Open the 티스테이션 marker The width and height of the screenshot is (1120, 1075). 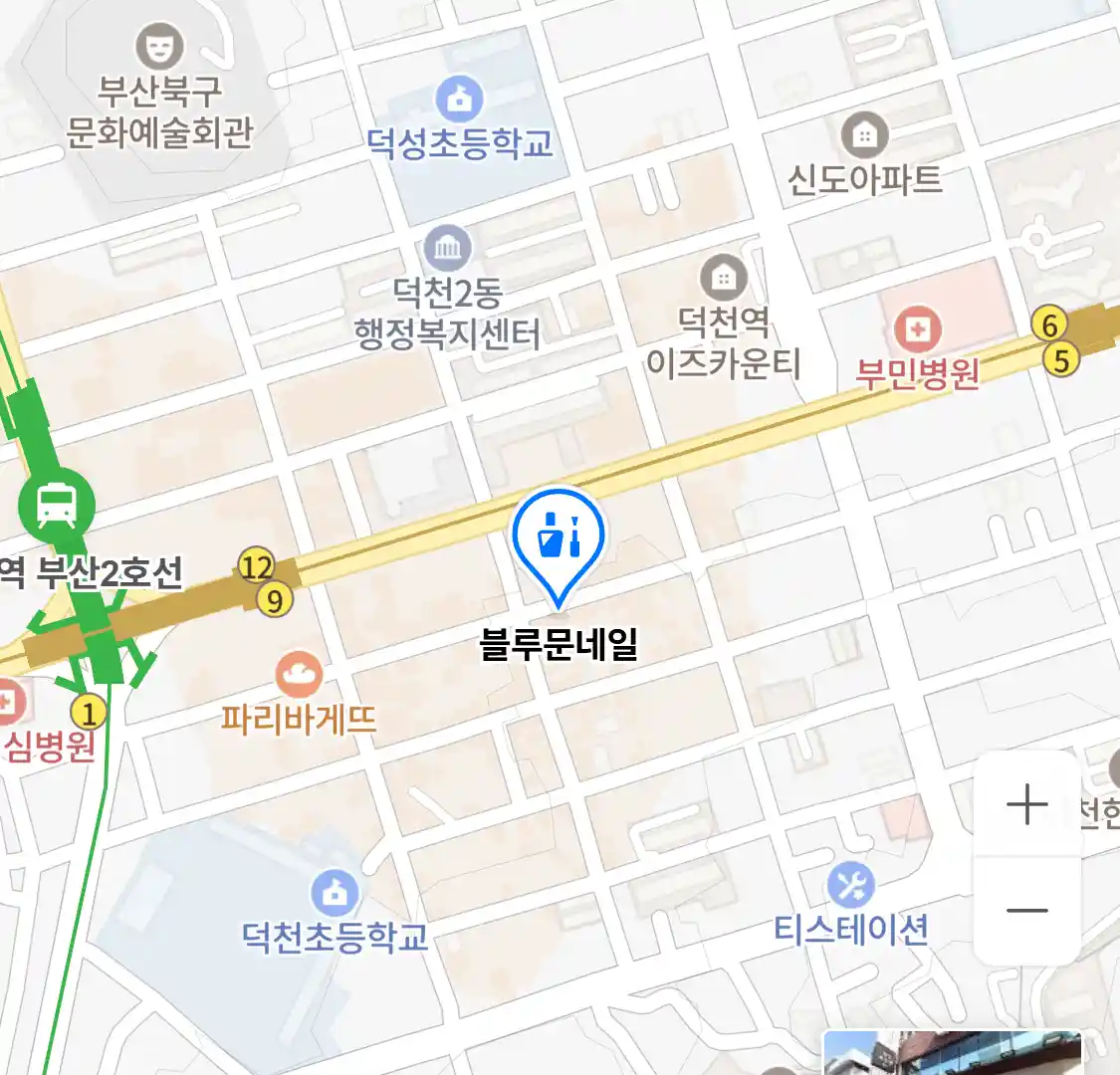(850, 886)
